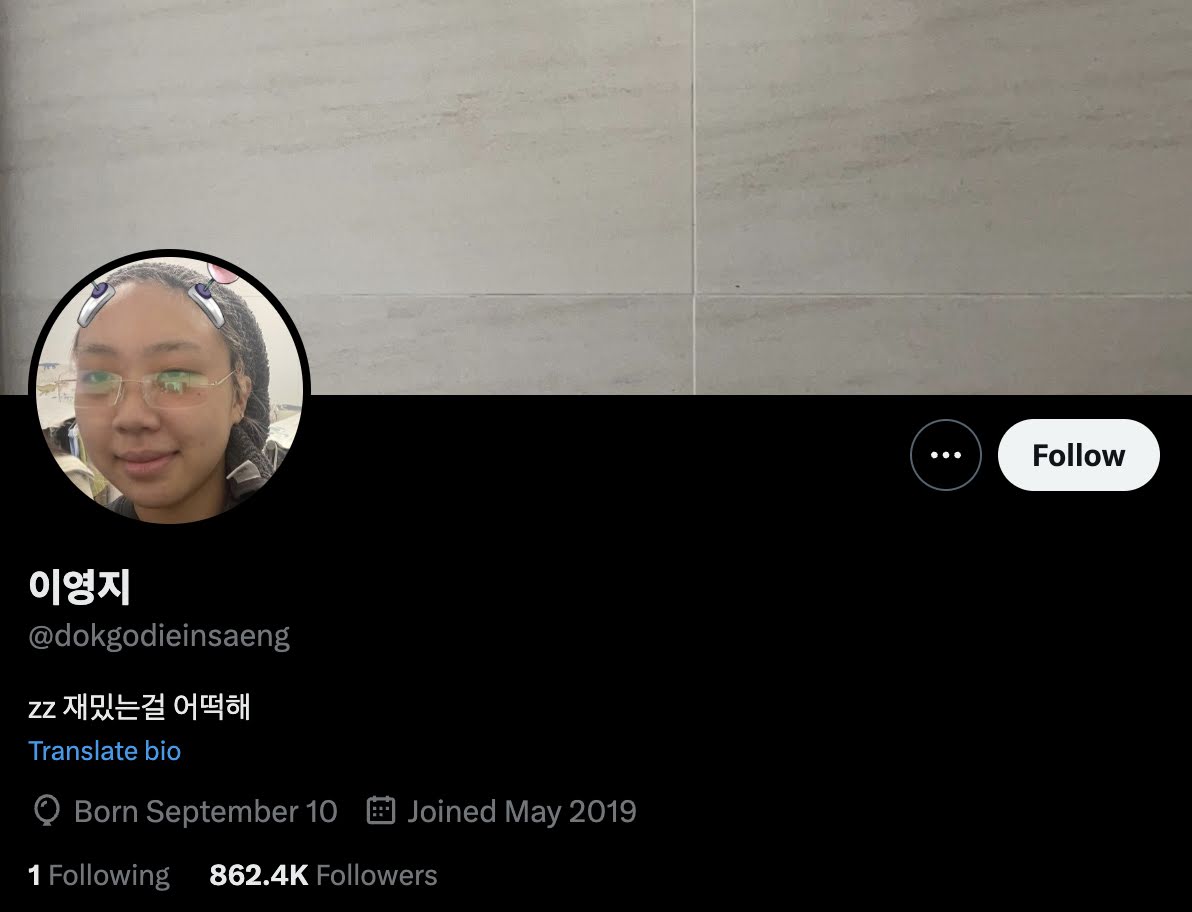Open the three-dot more options menu

[945, 455]
